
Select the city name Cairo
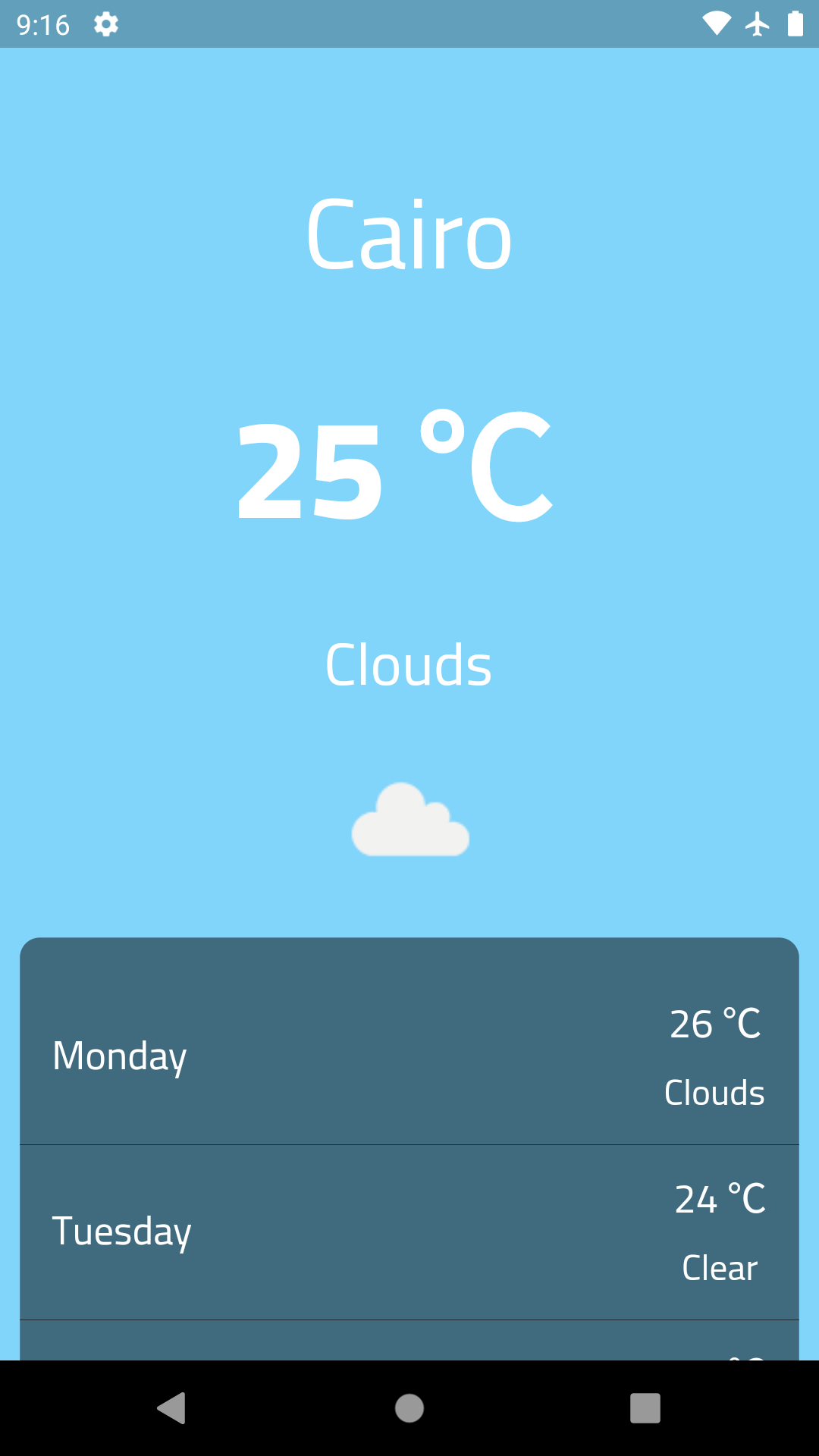pos(409,235)
